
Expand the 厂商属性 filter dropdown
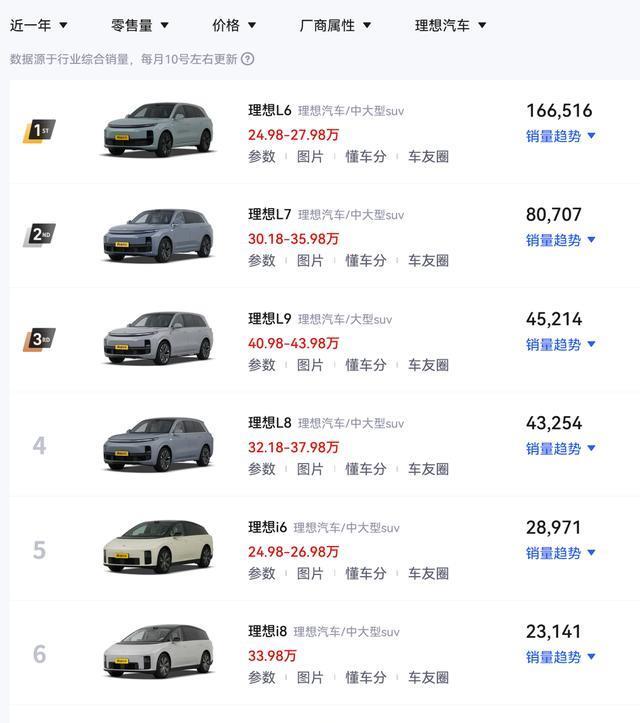(335, 25)
